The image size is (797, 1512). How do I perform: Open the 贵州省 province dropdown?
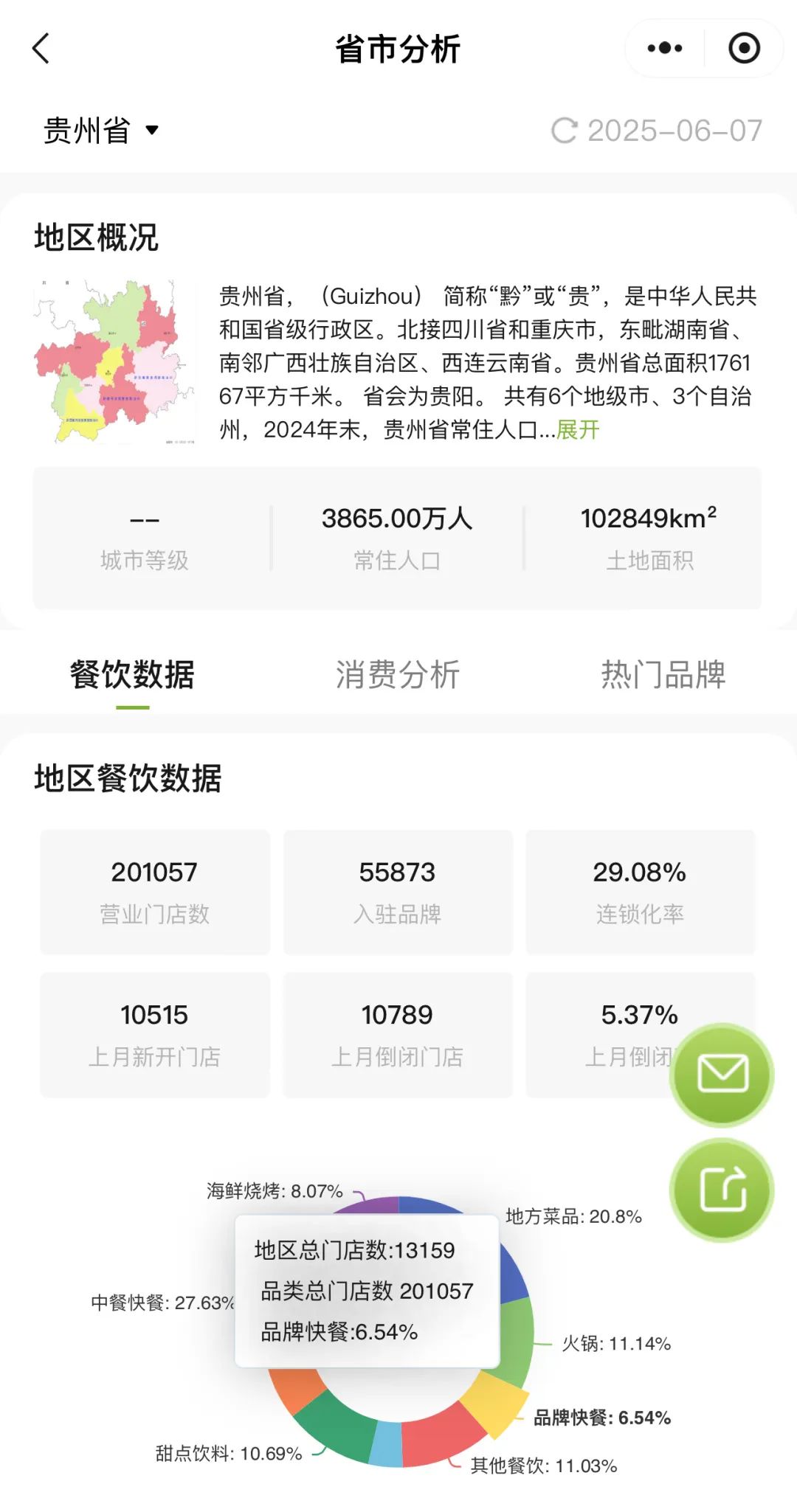100,131
